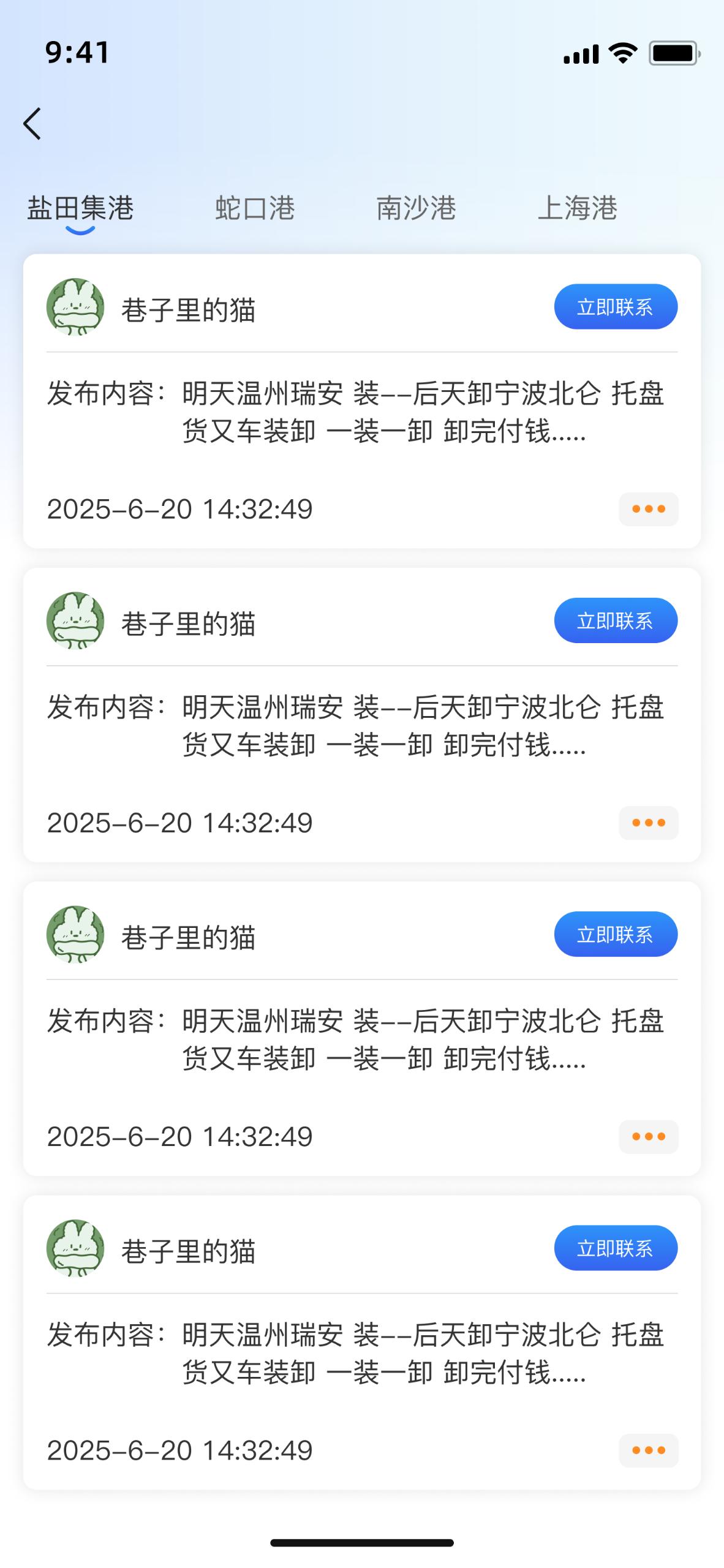Open the three-dot menu on the third post
724x1568 pixels.
[648, 1136]
